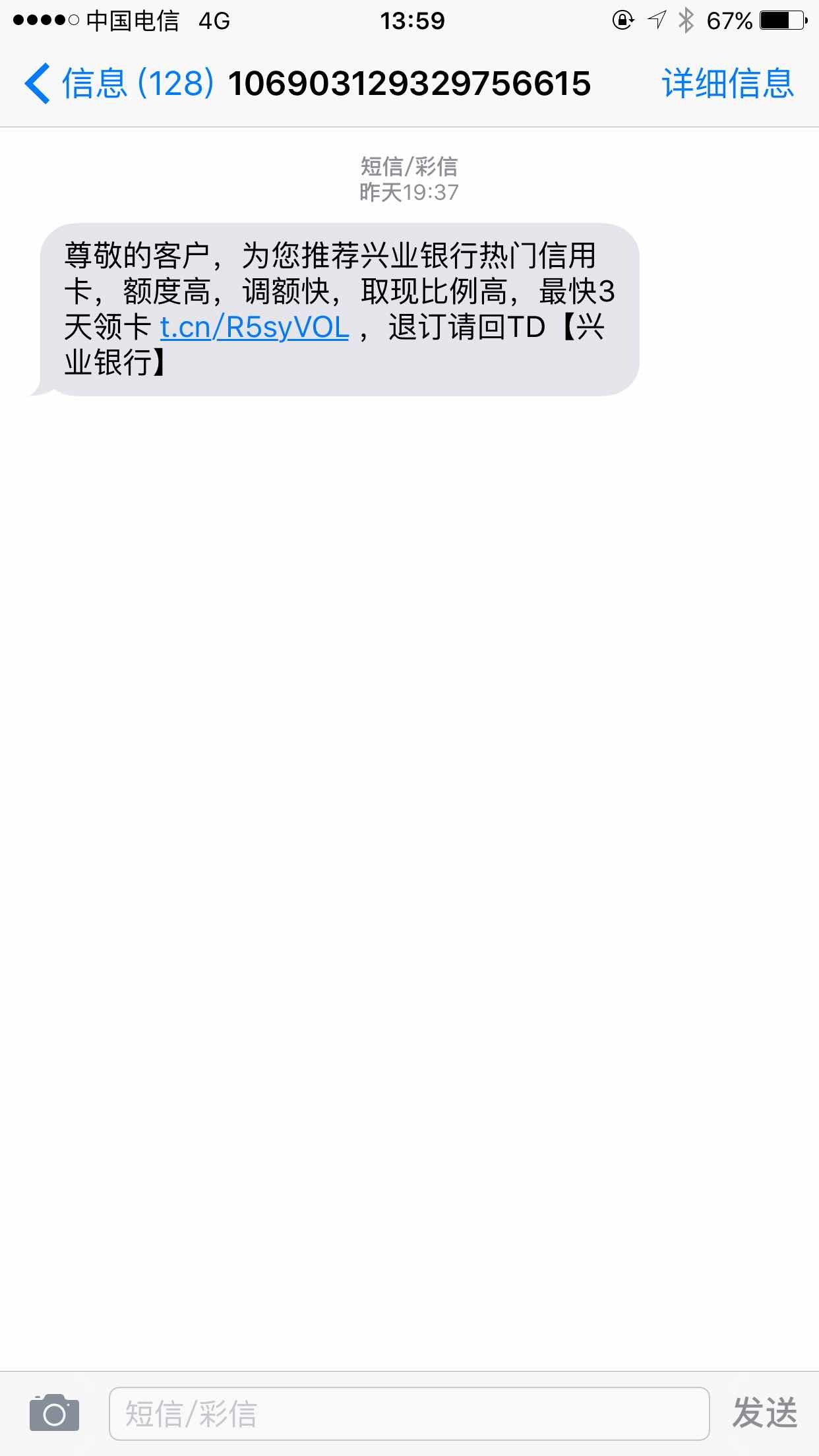Tap the Bluetooth status icon
Screen dimensions: 819x1456
pyautogui.click(x=686, y=21)
